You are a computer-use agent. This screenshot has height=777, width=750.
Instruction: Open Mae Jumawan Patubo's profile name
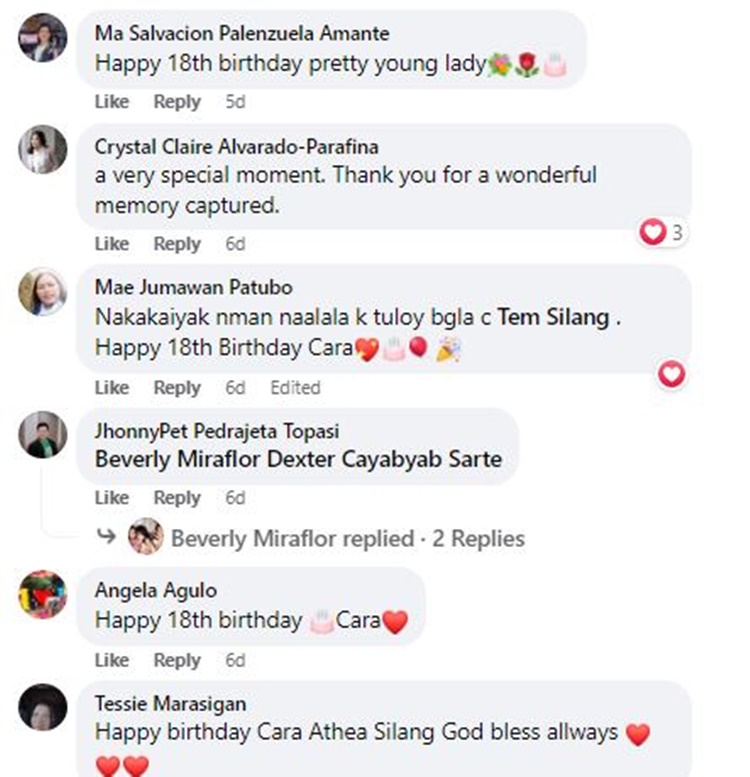point(193,287)
